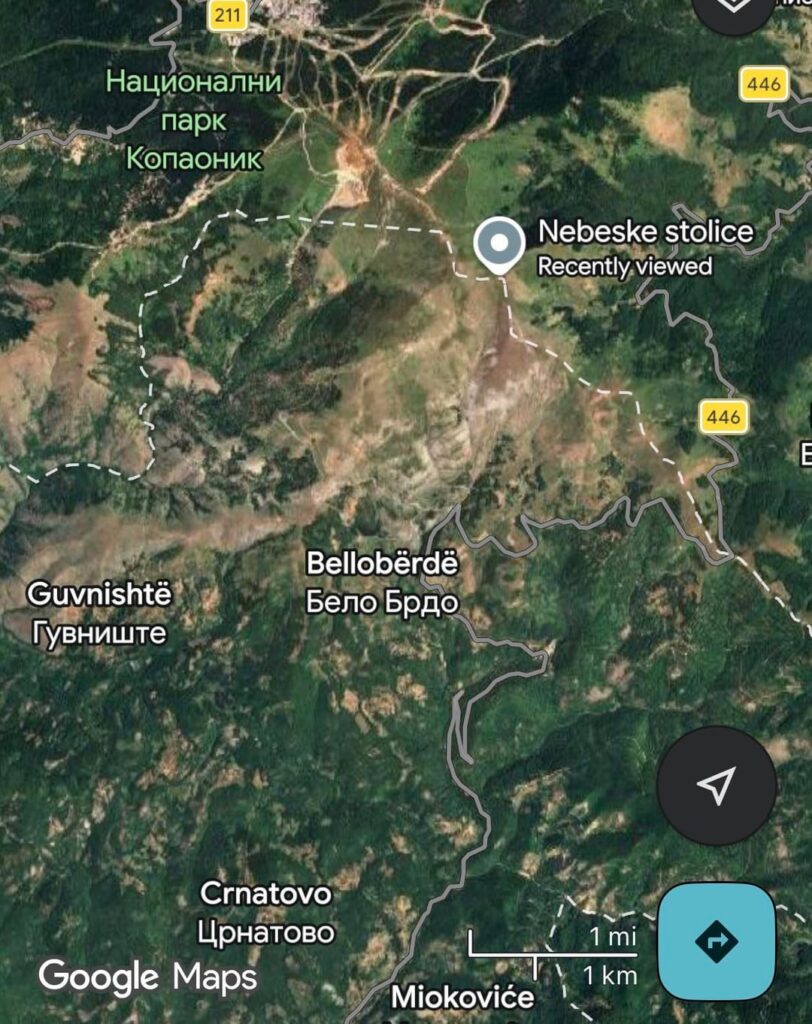Open Nebeske stolice details via its label
Image resolution: width=812 pixels, height=1024 pixels.
pos(644,232)
